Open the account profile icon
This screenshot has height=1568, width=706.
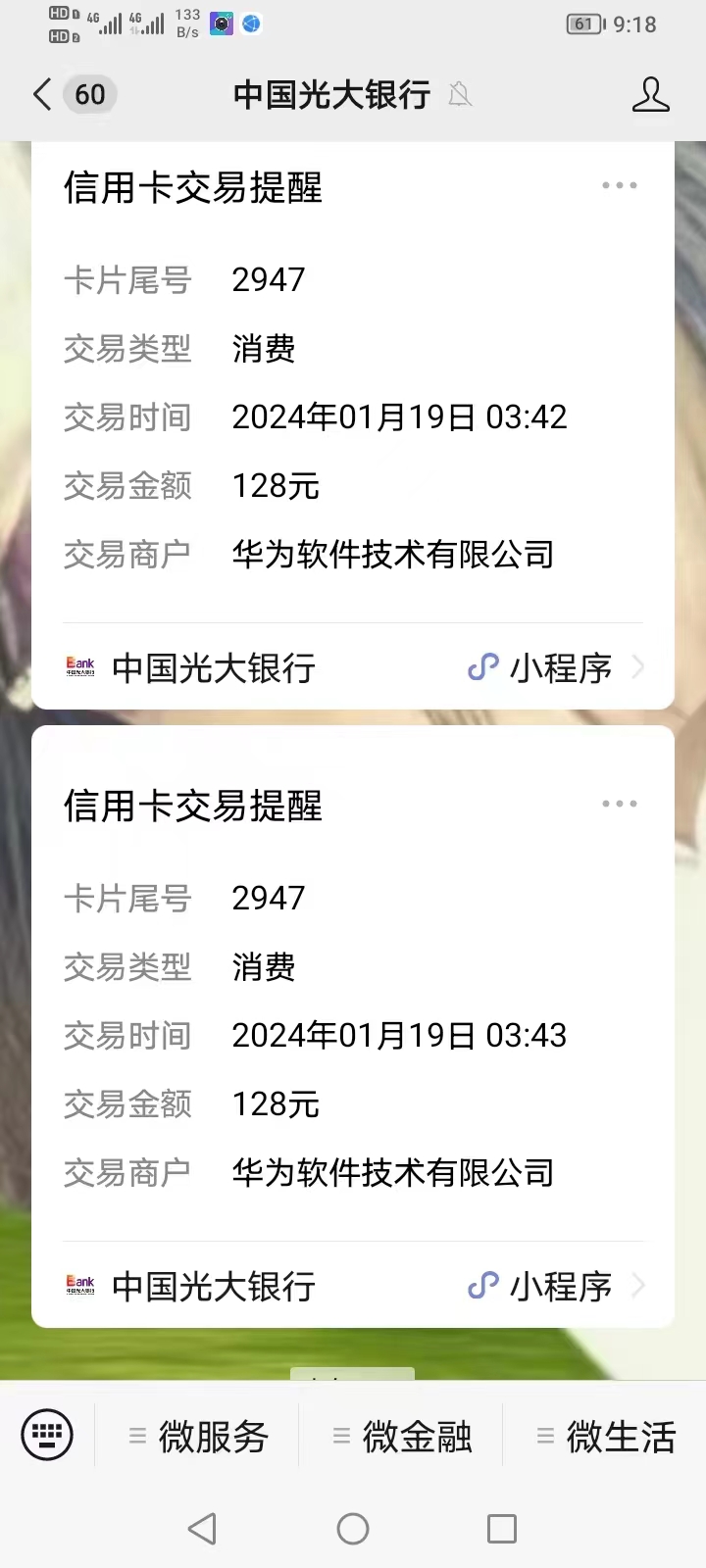point(650,95)
